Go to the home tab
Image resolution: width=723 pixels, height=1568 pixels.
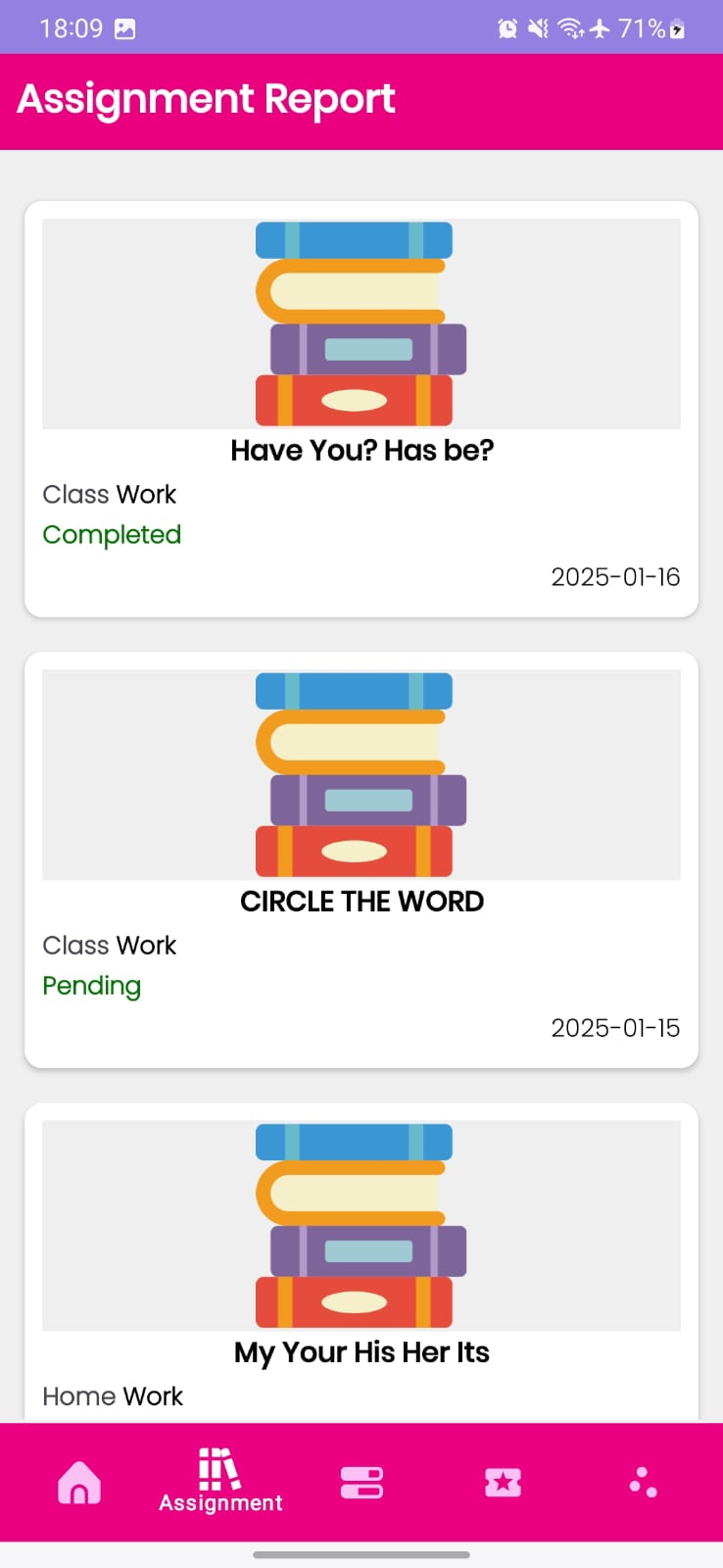[x=79, y=1482]
